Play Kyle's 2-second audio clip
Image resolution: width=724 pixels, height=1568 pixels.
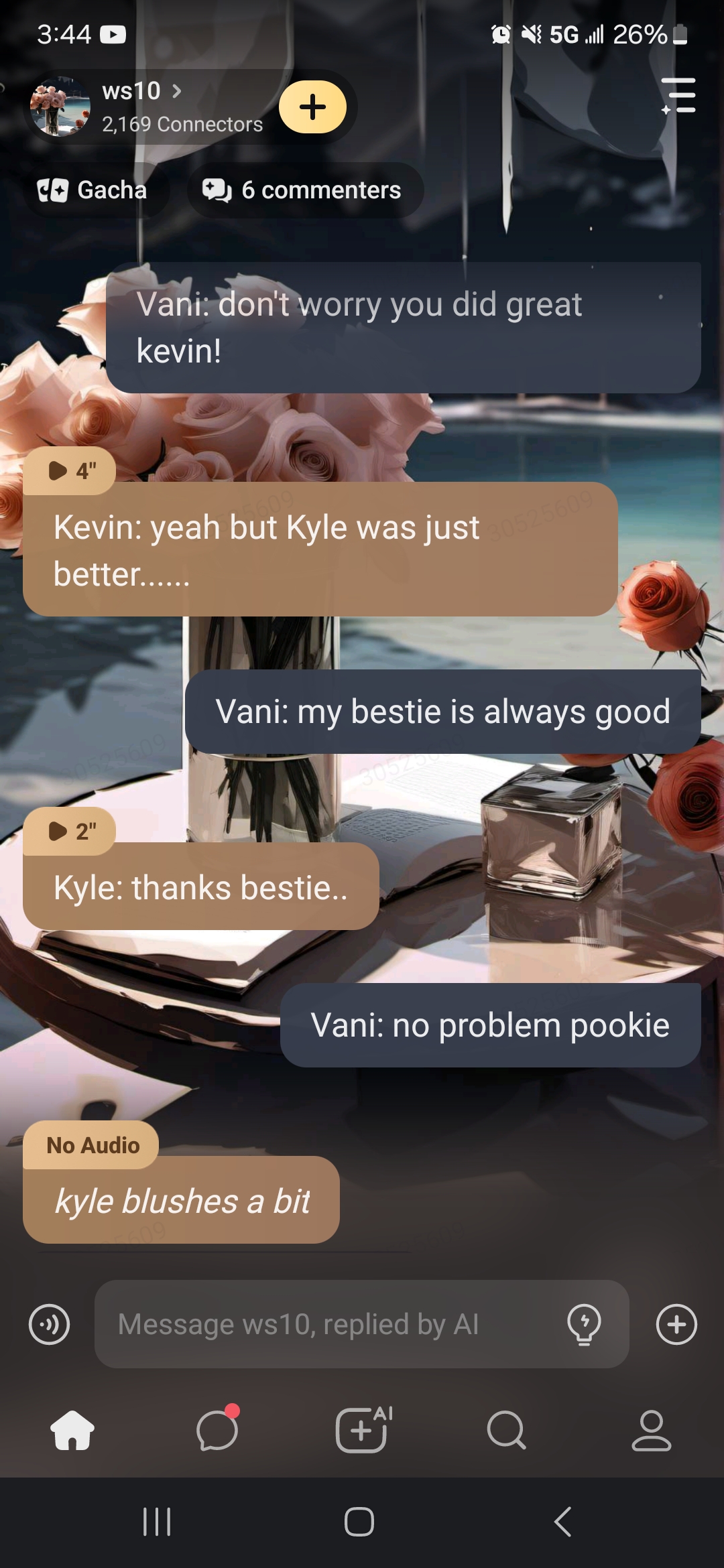[x=70, y=832]
